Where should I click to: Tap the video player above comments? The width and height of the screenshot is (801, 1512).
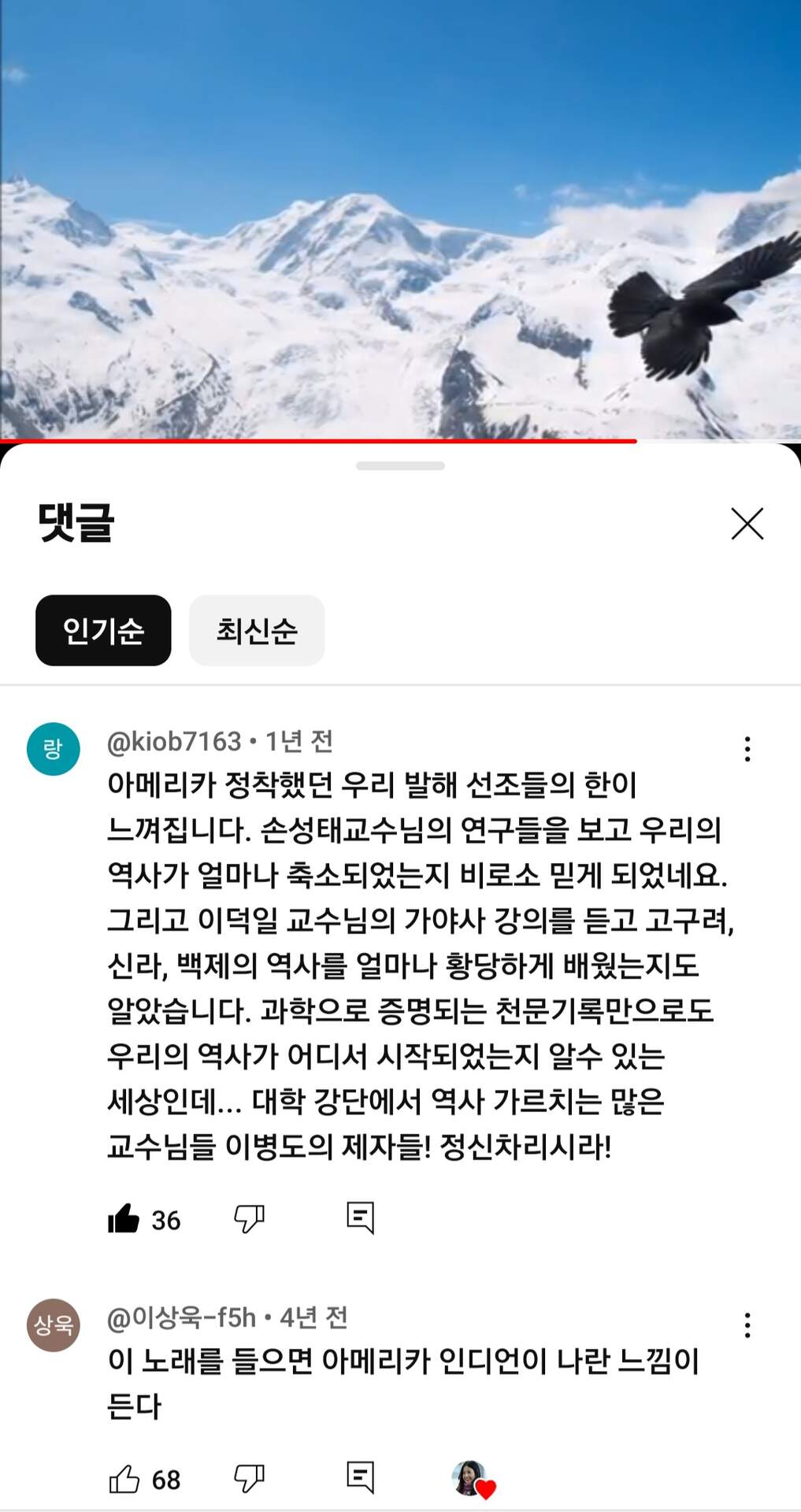(x=400, y=220)
